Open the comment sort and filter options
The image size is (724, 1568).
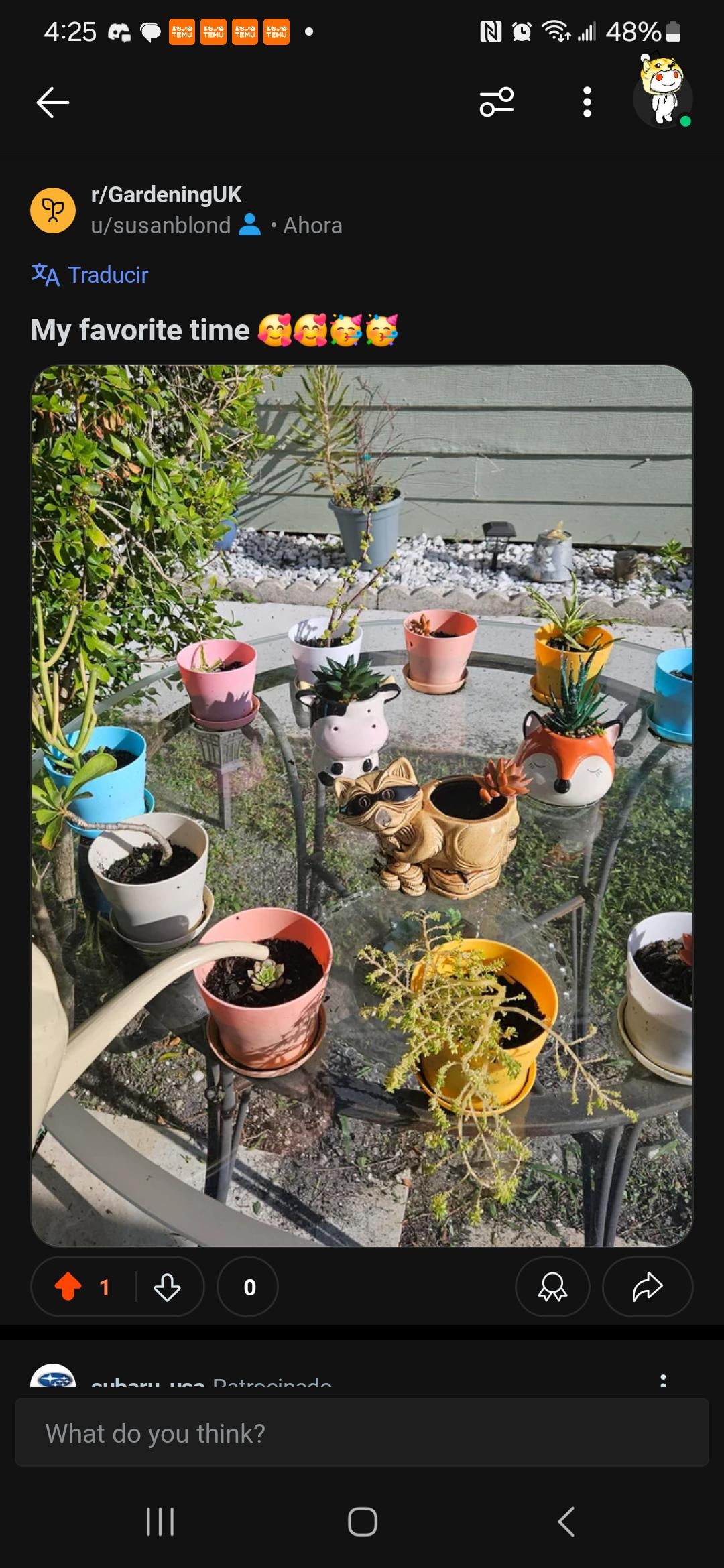497,102
